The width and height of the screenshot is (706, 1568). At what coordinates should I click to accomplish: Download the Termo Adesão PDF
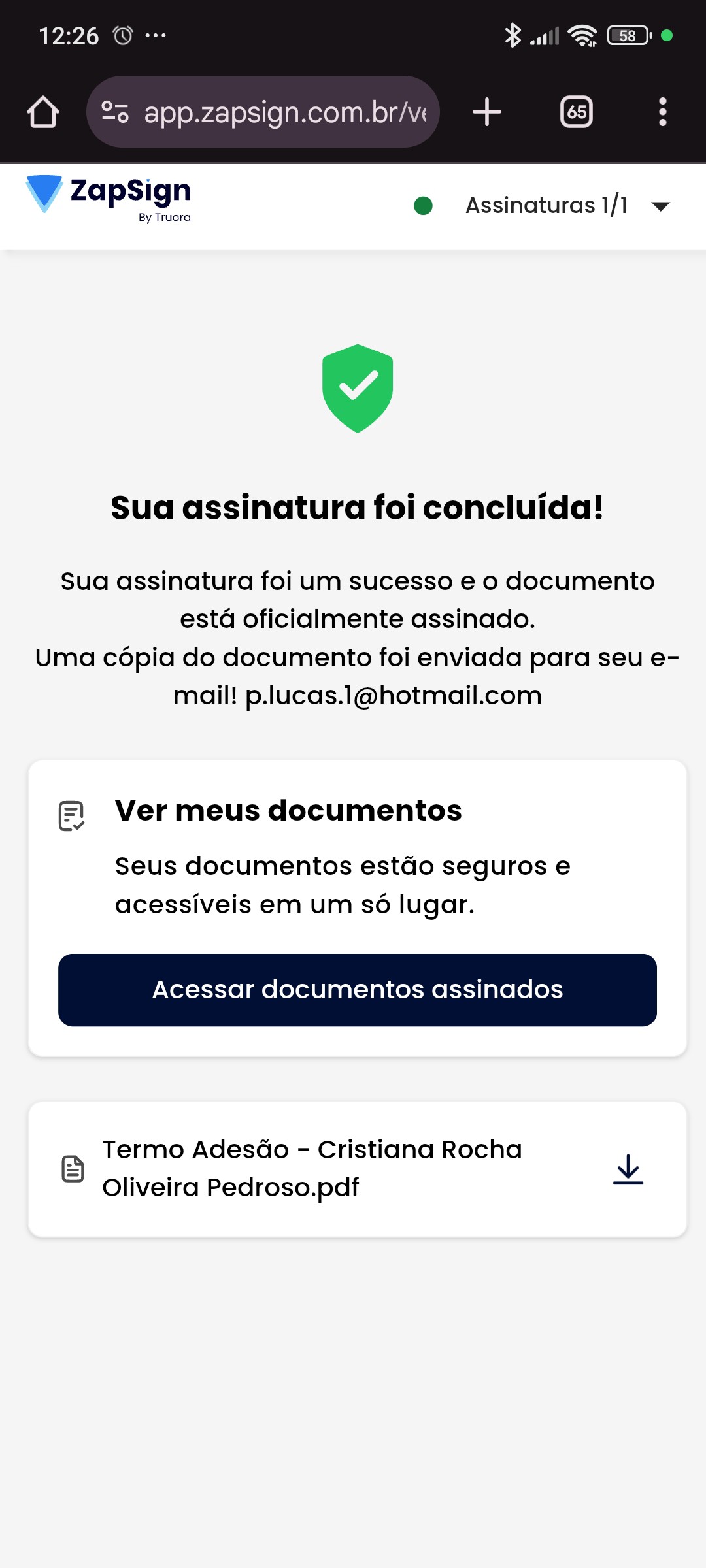click(628, 1169)
